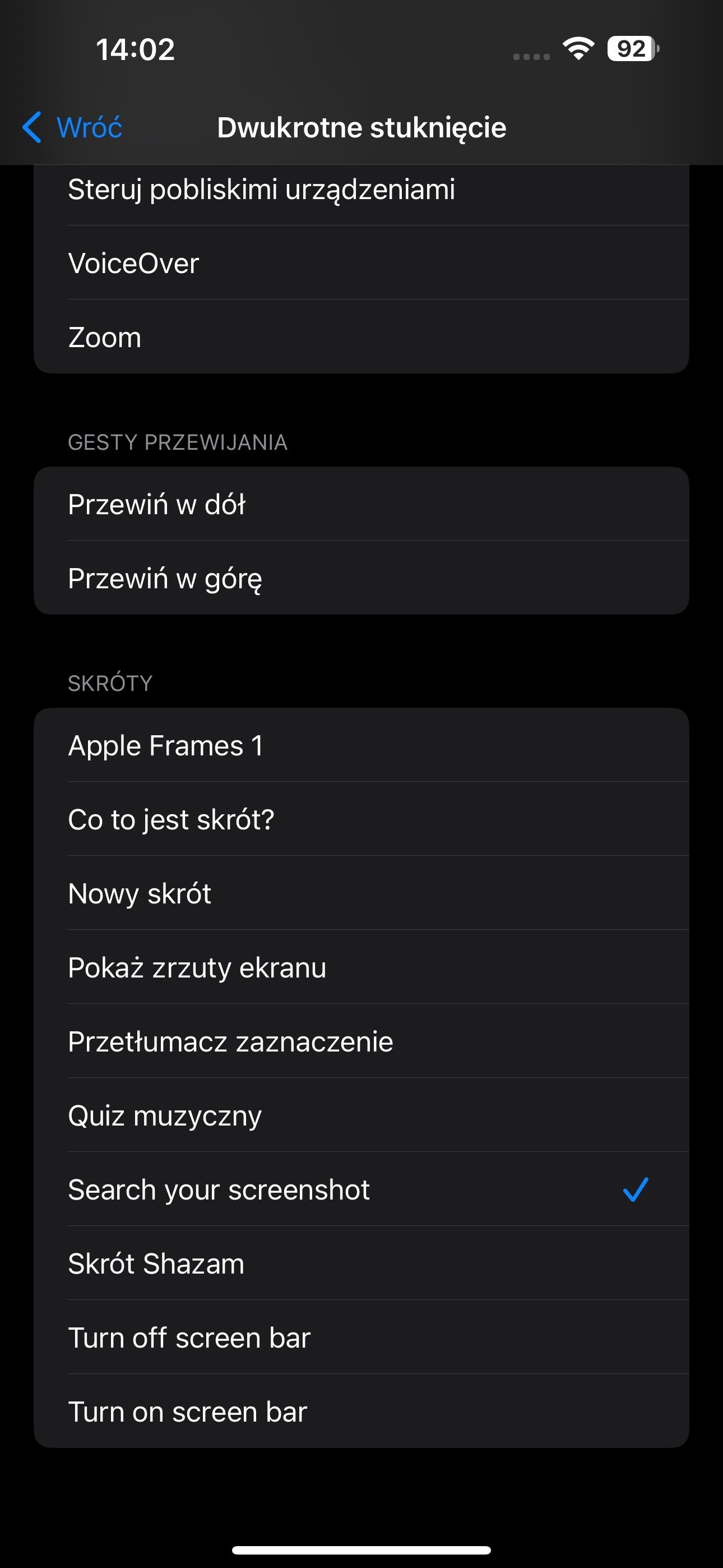The image size is (723, 1568).
Task: Pick Przewiń w dół gesture
Action: coord(361,504)
